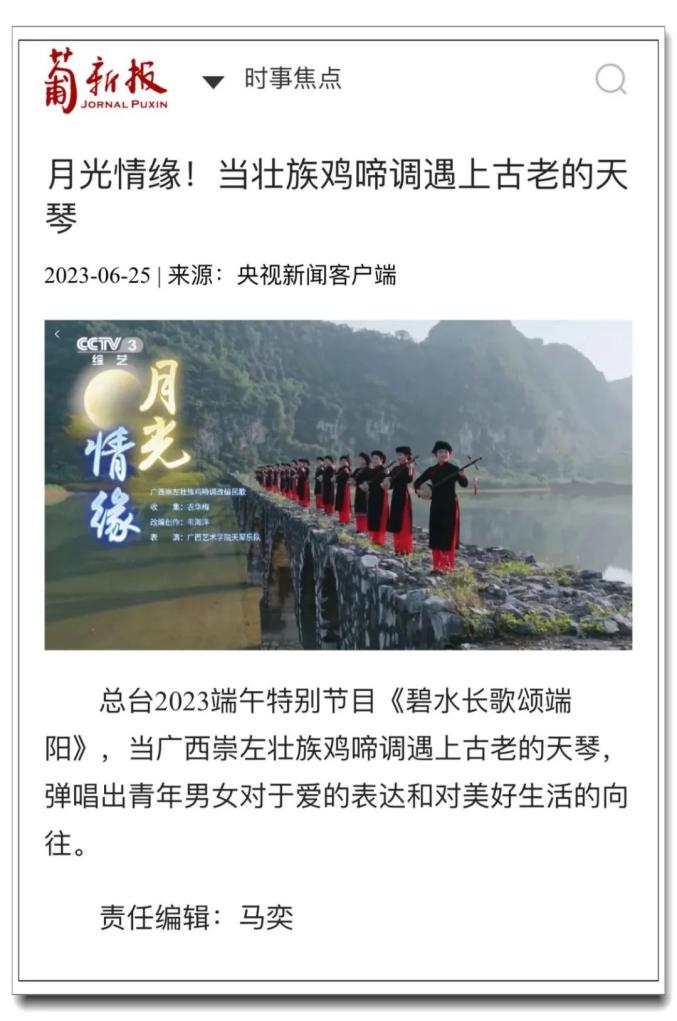Open the 月光情缘 CCTV video image
677x1021 pixels.
point(338,485)
